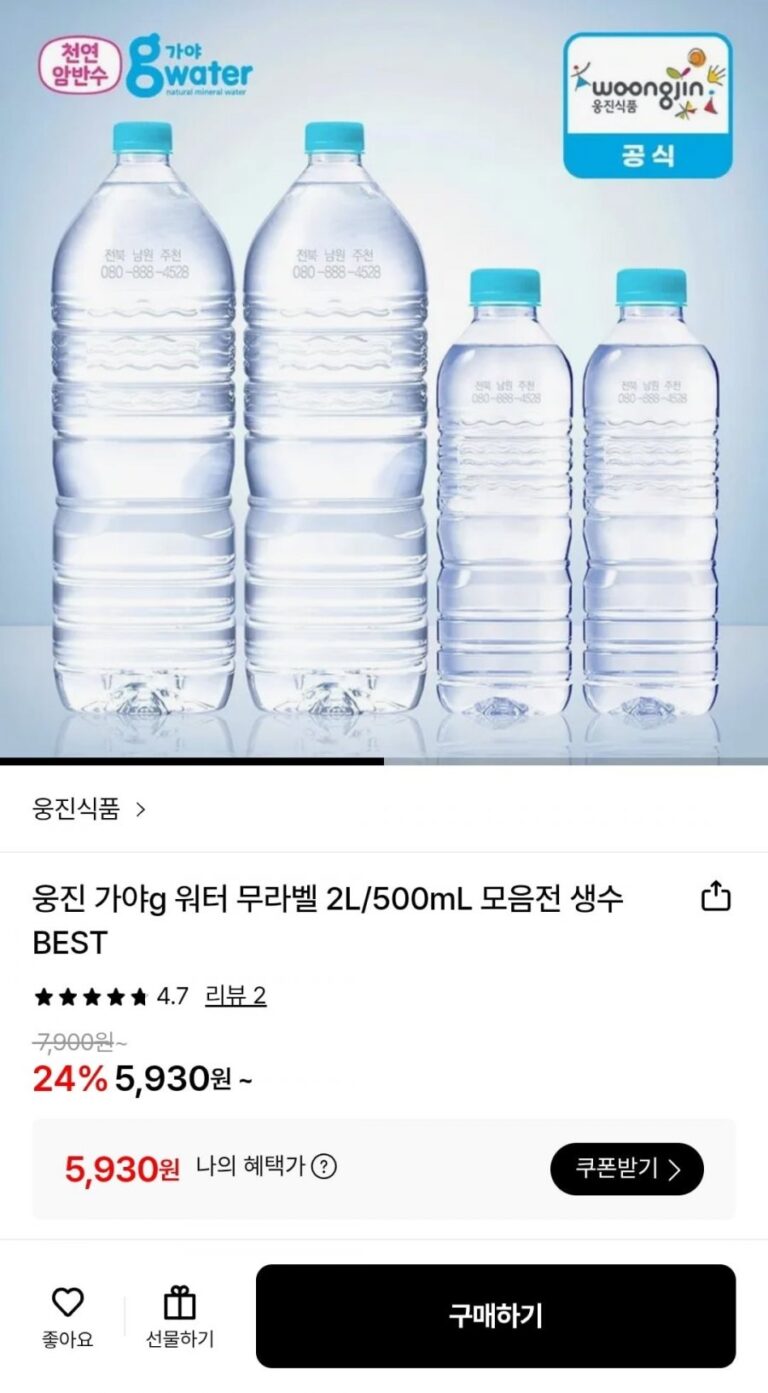Screen dimensions: 768x1393
Task: Share this product
Action: [x=716, y=897]
